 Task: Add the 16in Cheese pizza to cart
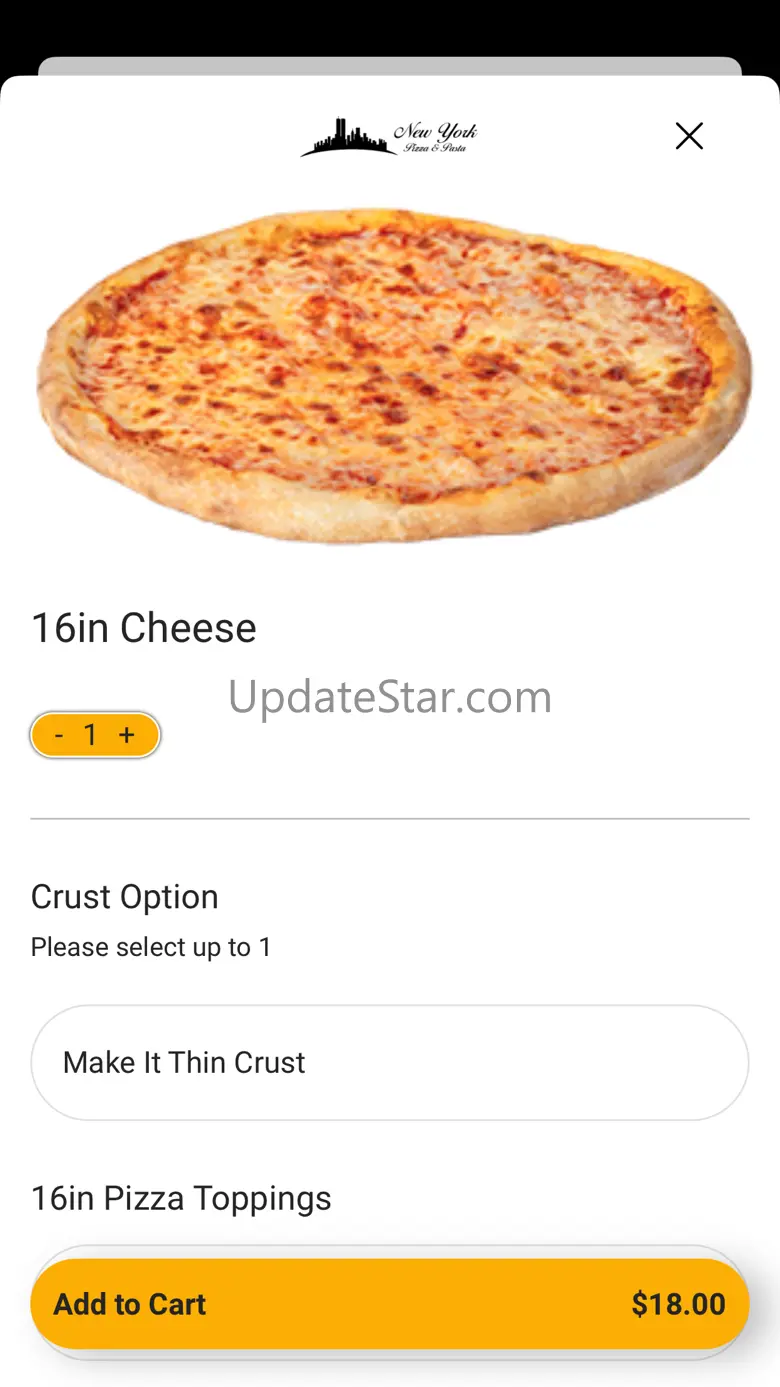point(389,1304)
